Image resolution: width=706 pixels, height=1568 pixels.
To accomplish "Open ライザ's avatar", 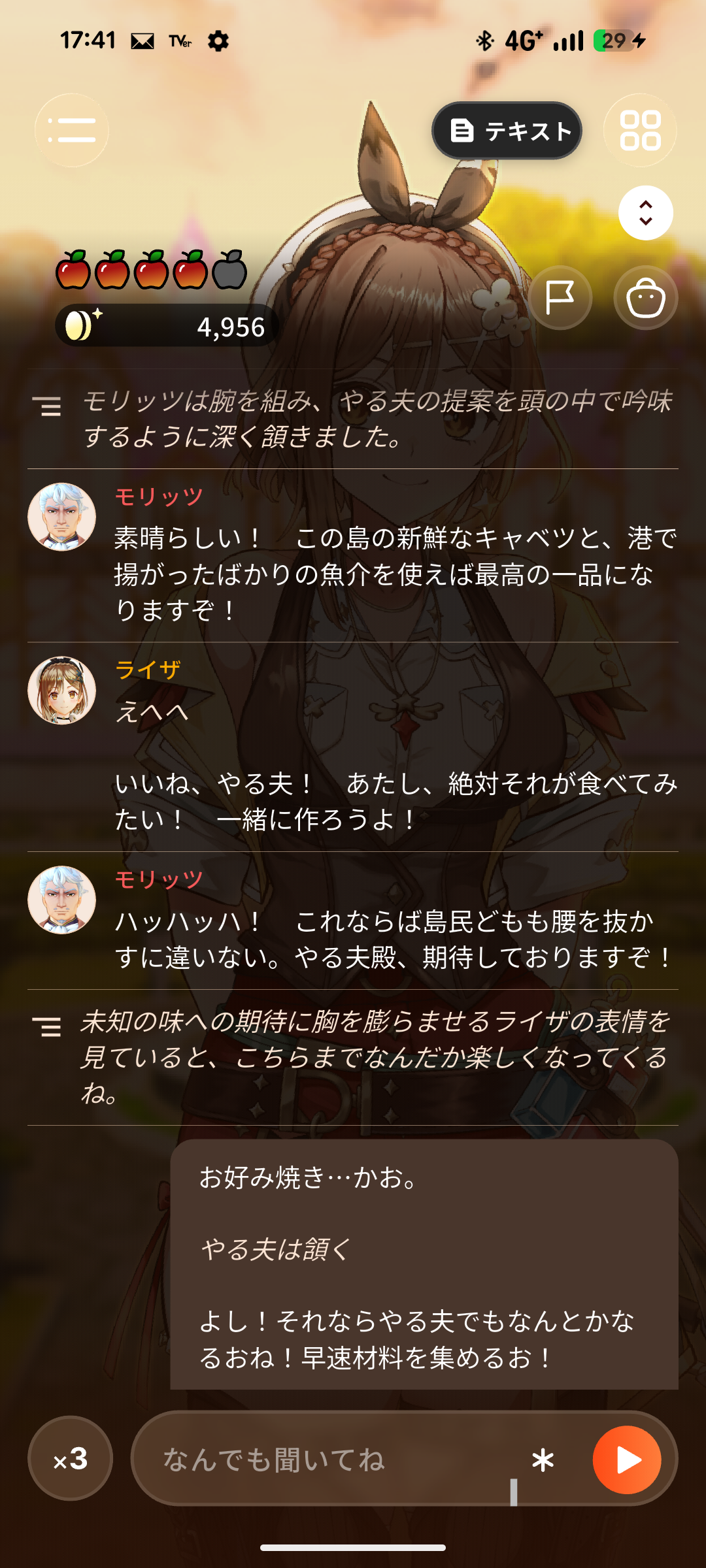I will [62, 691].
